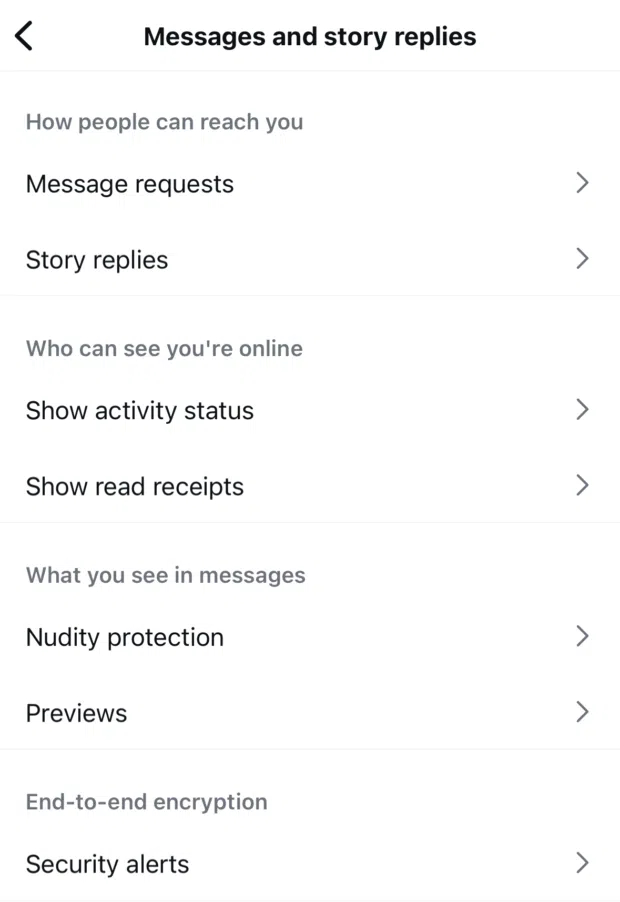Open Show read receipts option
Image resolution: width=620 pixels, height=902 pixels.
[309, 487]
